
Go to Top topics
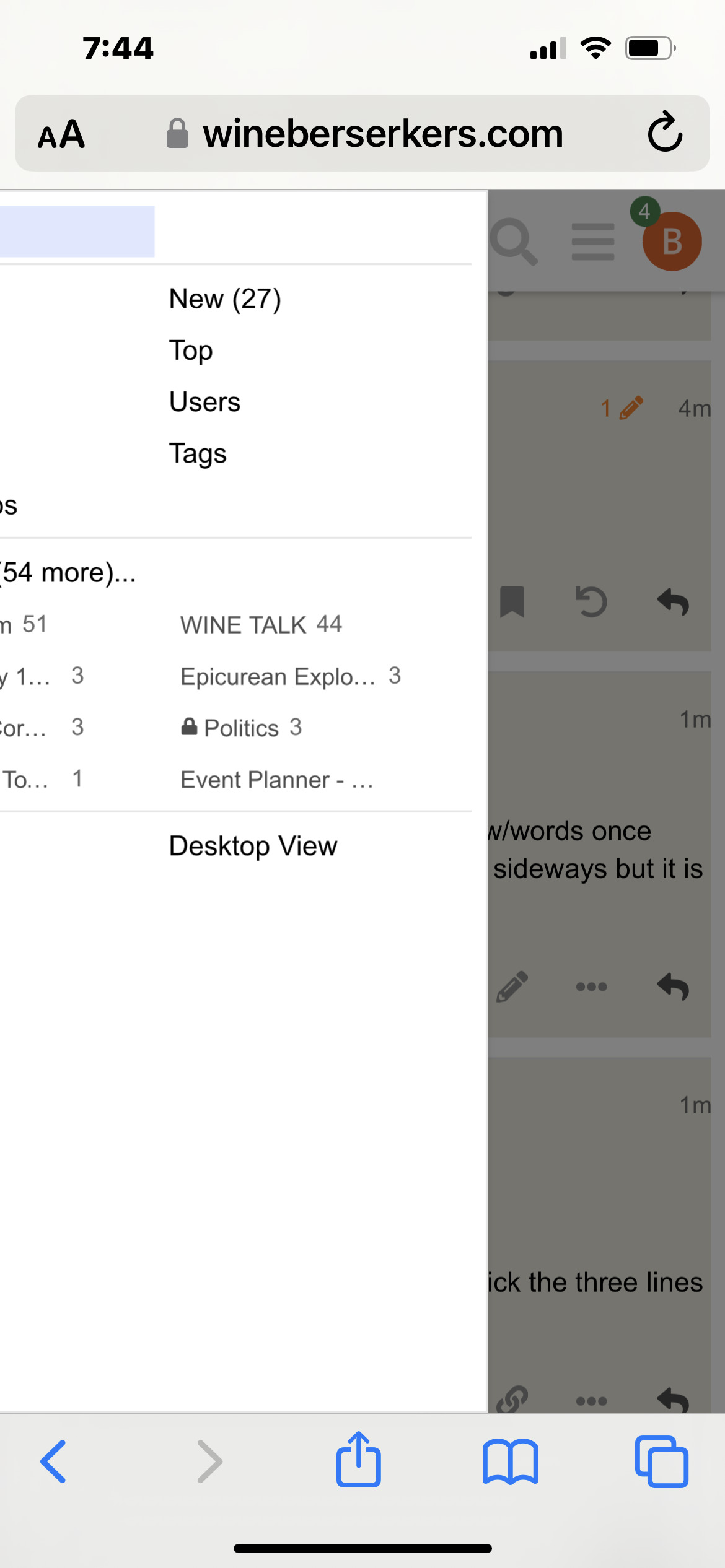pyautogui.click(x=191, y=351)
